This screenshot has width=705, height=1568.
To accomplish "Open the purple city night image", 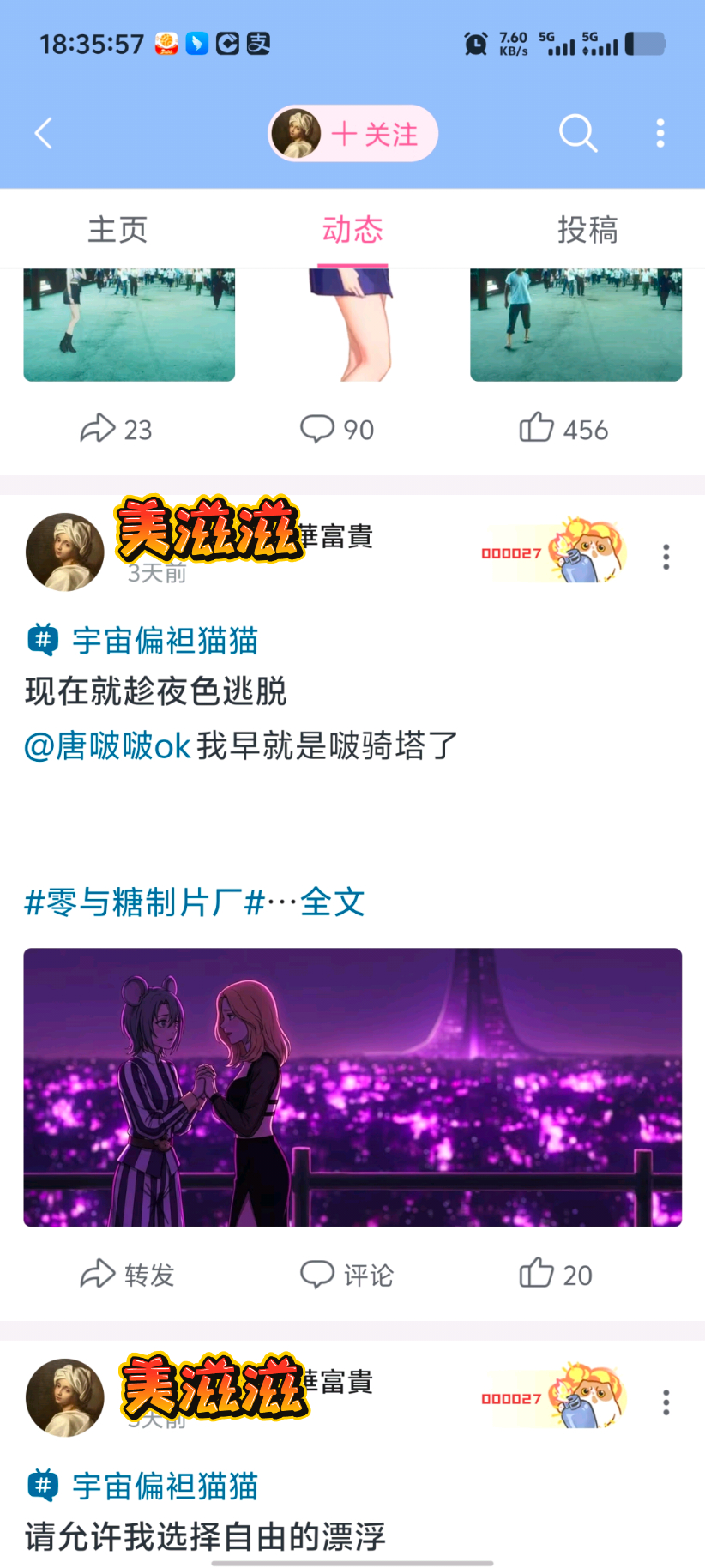I will click(x=352, y=1087).
